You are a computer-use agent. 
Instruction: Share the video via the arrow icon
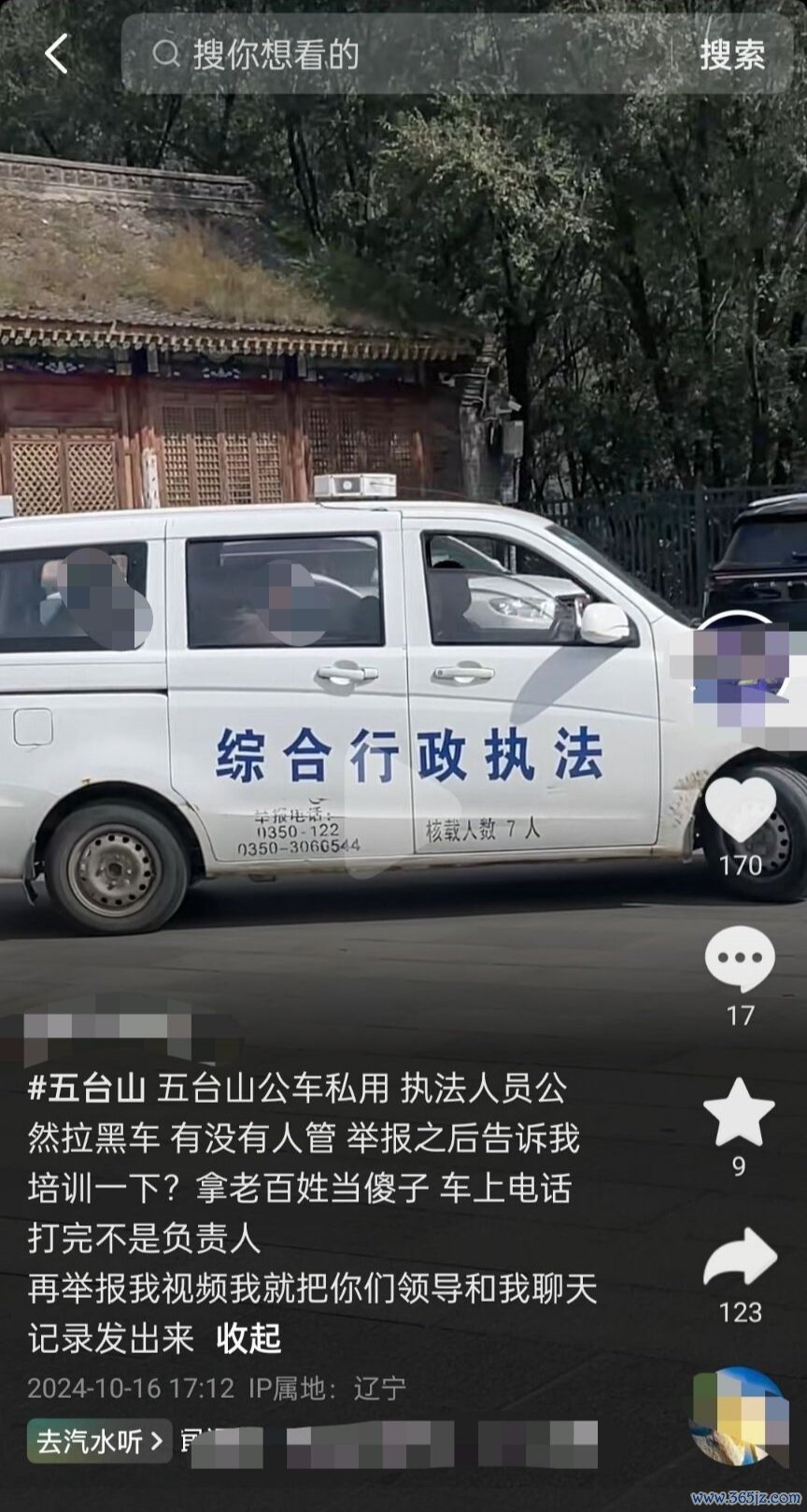739,1259
